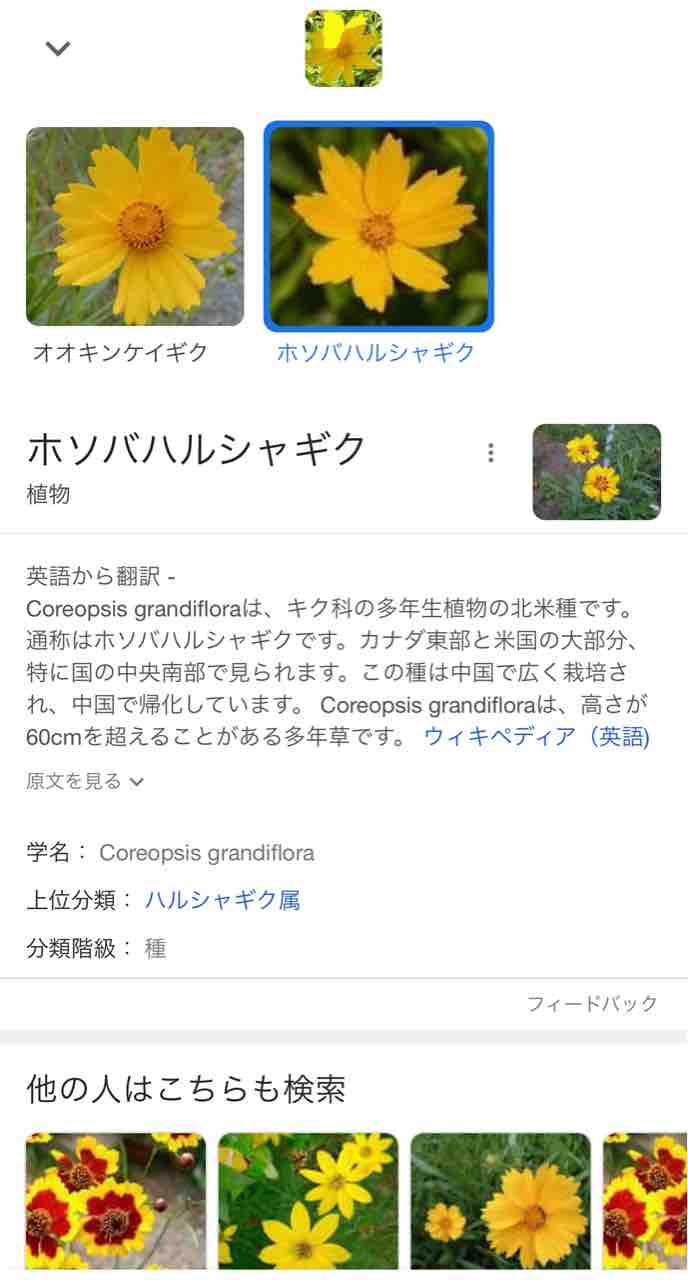
Task: Open the three-dot menu beside ホソバハルシャギク
Action: pos(490,453)
